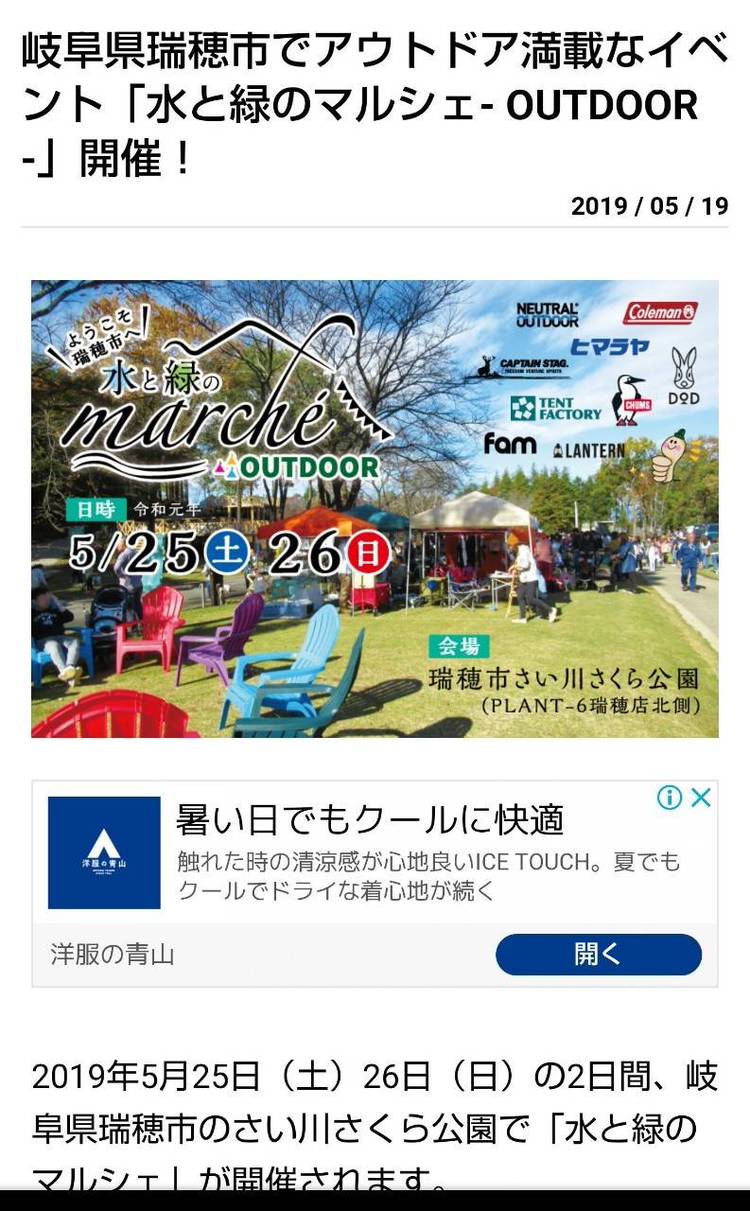Open the ad info icon

[669, 797]
